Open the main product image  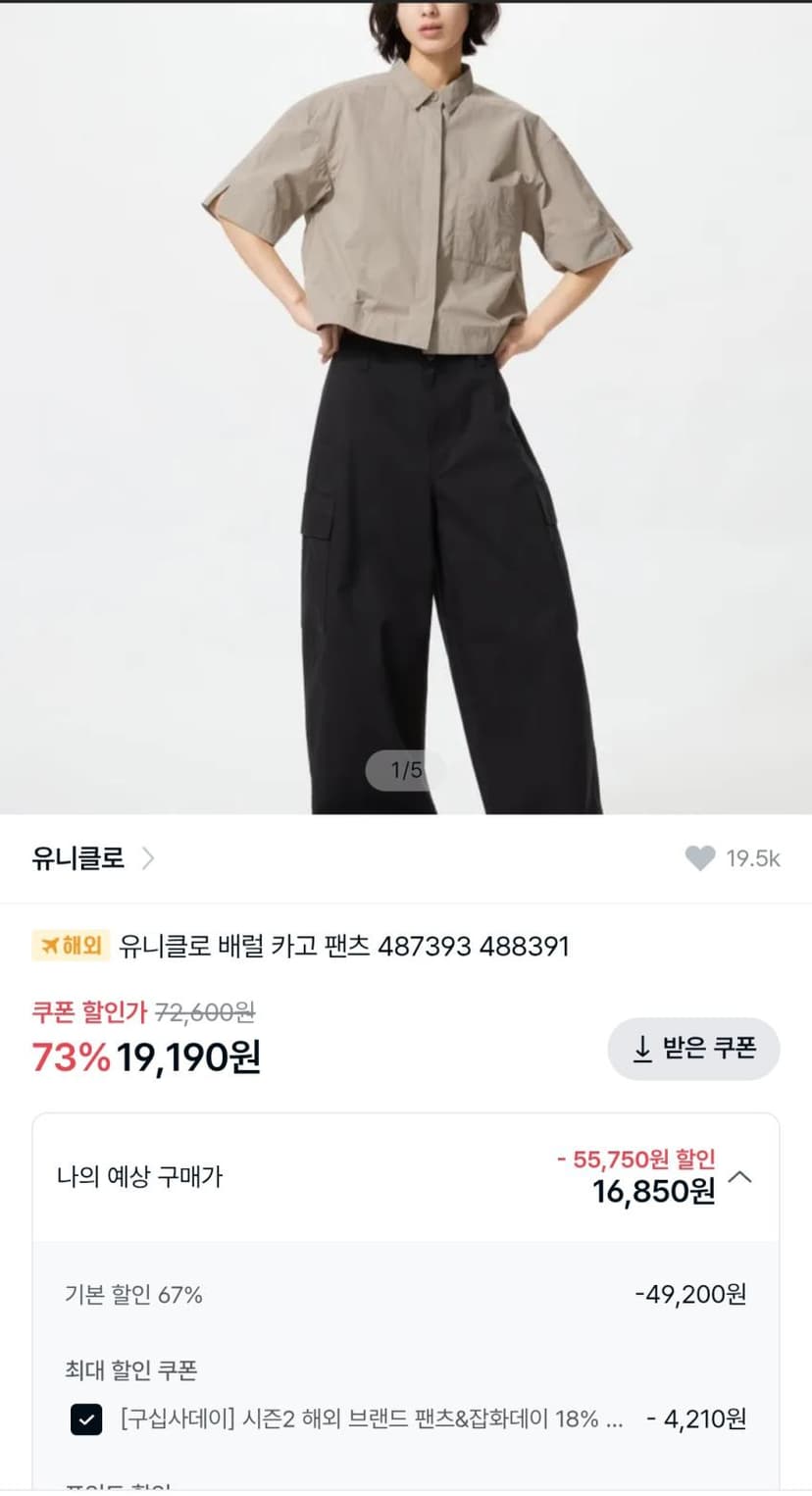point(406,407)
